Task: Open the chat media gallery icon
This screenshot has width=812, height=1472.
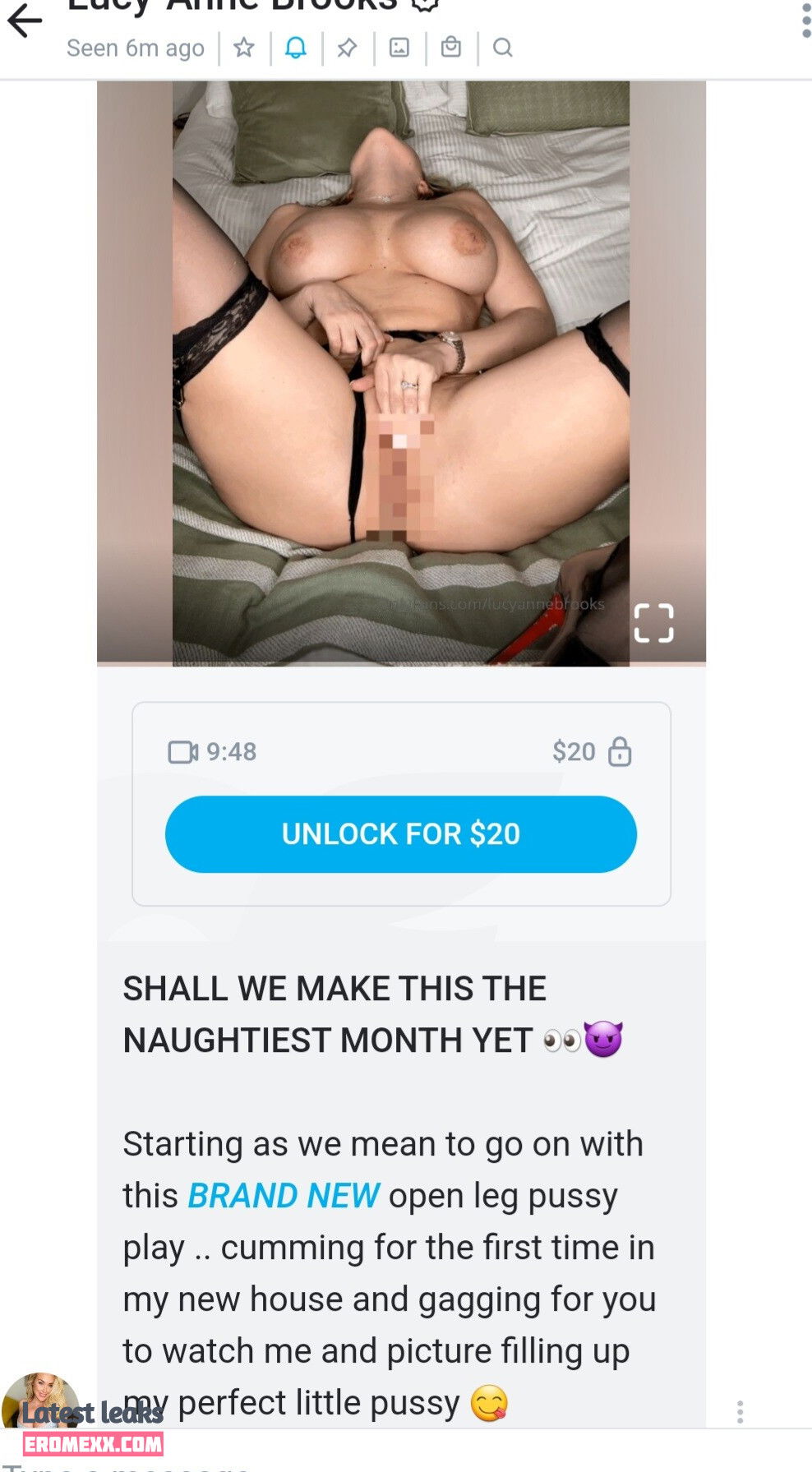Action: [x=399, y=48]
